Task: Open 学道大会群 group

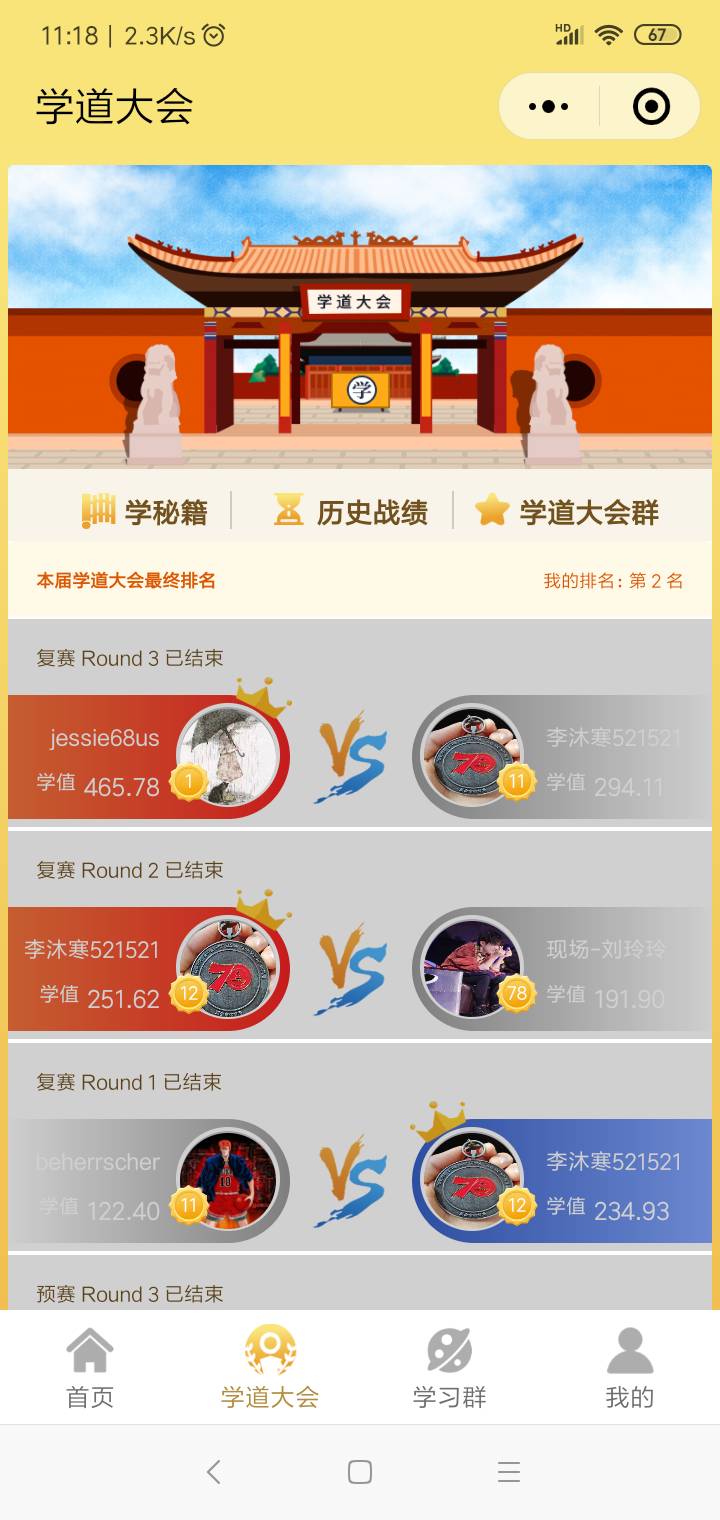Action: tap(567, 511)
